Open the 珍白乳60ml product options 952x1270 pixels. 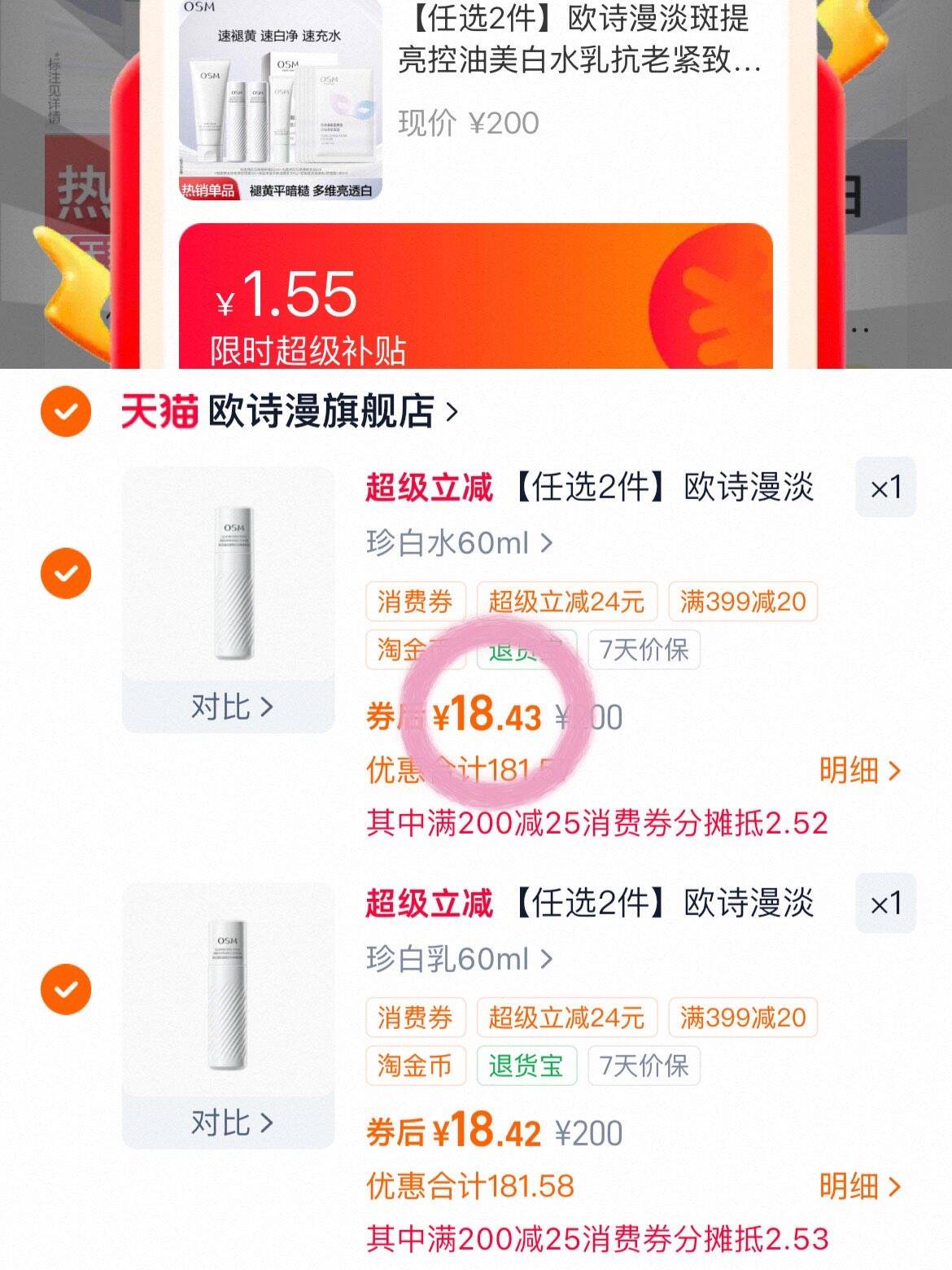(461, 959)
